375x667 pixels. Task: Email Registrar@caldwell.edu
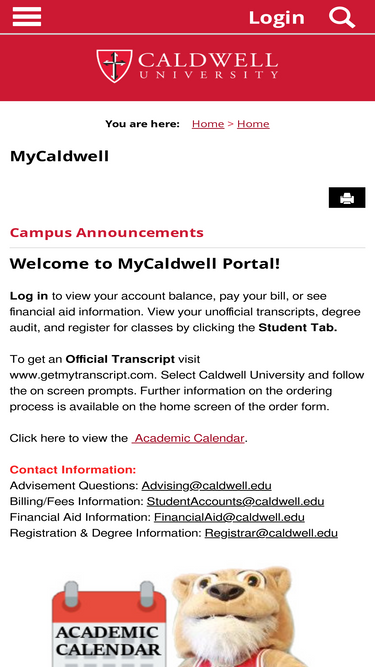click(x=271, y=533)
